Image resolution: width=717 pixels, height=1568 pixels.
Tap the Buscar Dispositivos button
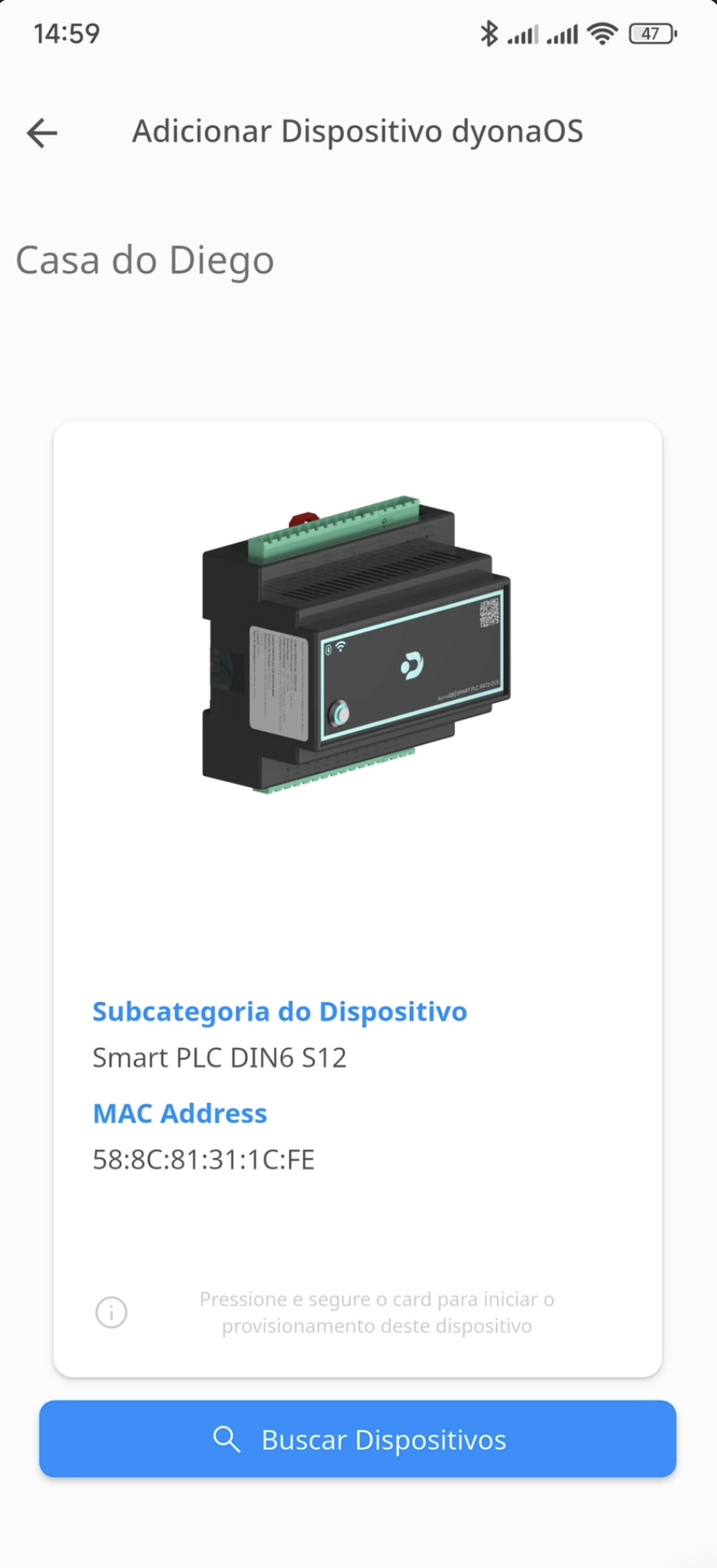358,1439
